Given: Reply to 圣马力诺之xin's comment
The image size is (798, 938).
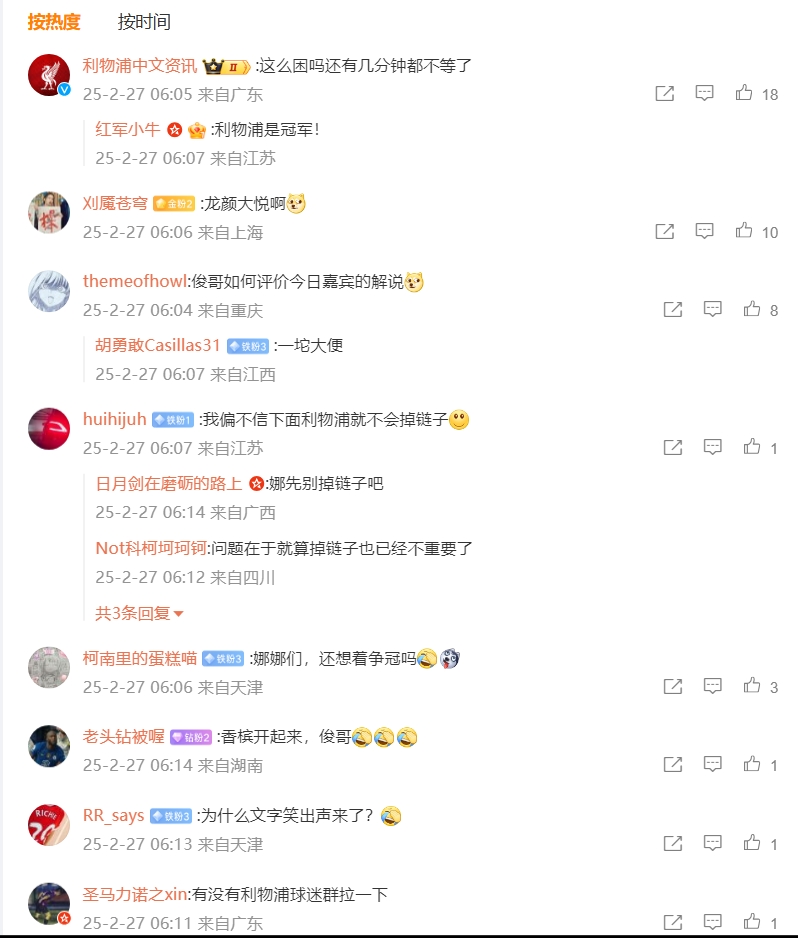Looking at the screenshot, I should [712, 921].
